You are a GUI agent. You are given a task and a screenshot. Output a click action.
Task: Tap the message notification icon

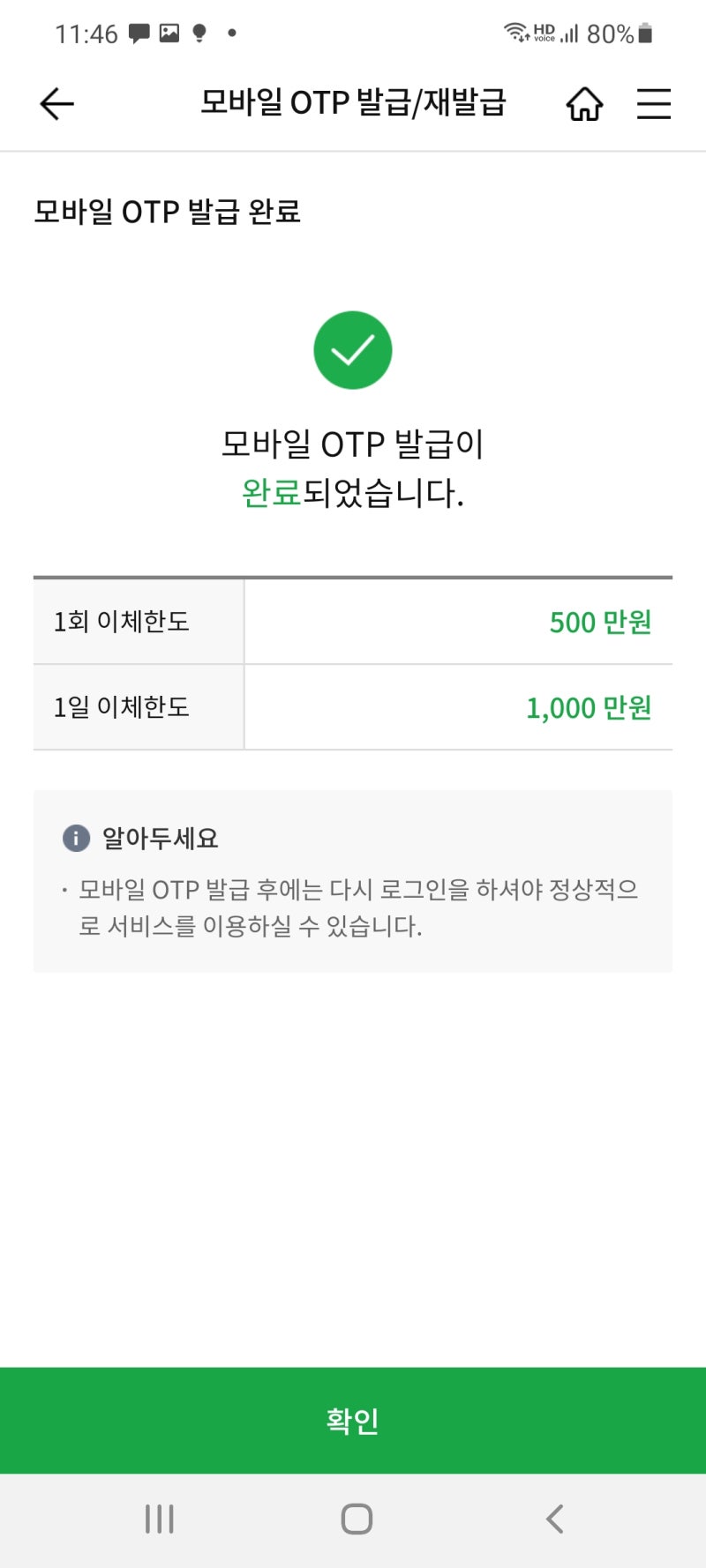[138, 32]
